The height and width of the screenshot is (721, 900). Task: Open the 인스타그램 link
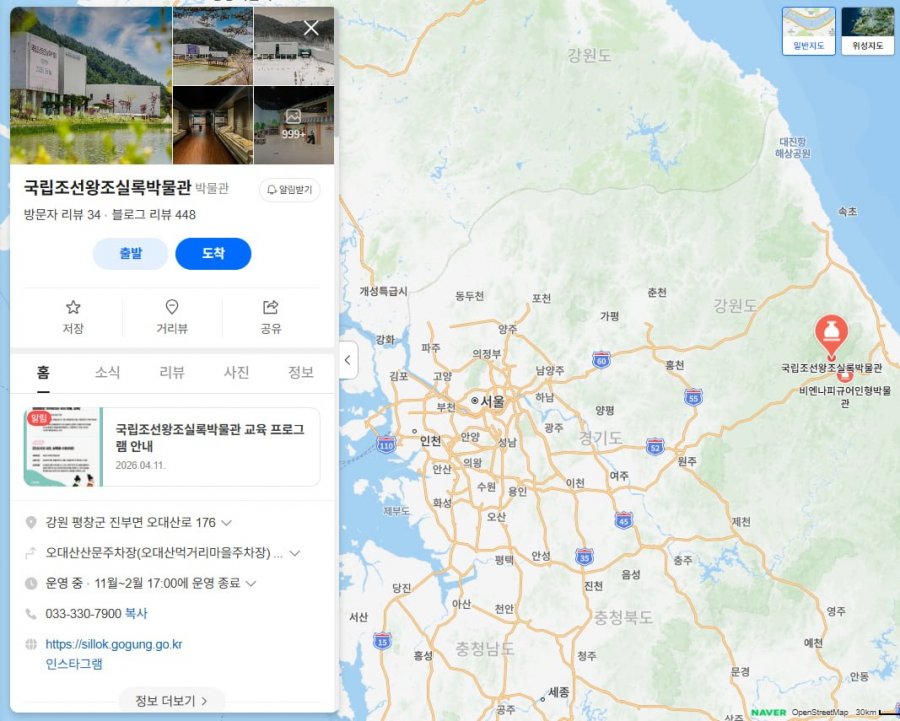tap(74, 664)
